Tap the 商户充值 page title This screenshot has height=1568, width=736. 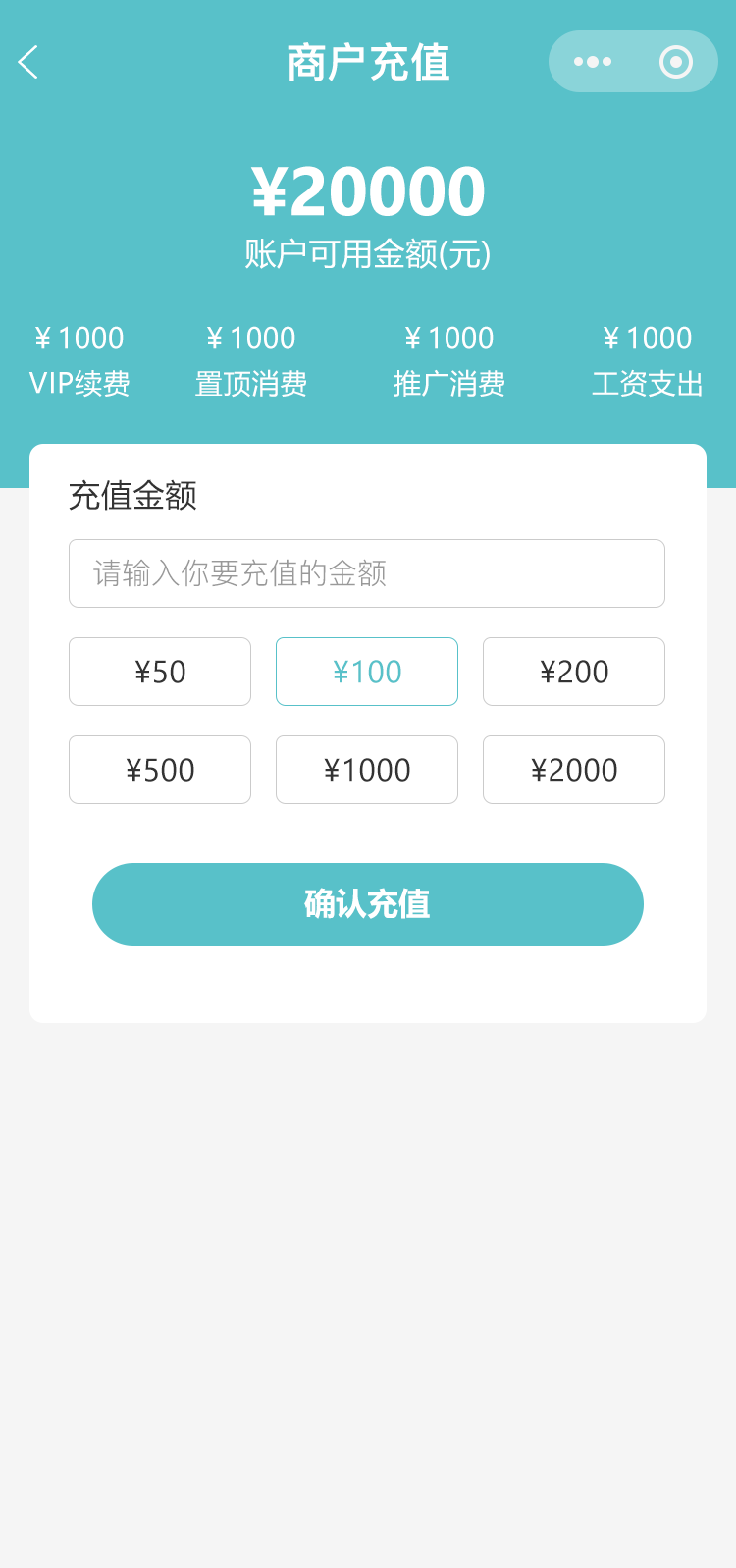click(x=367, y=61)
